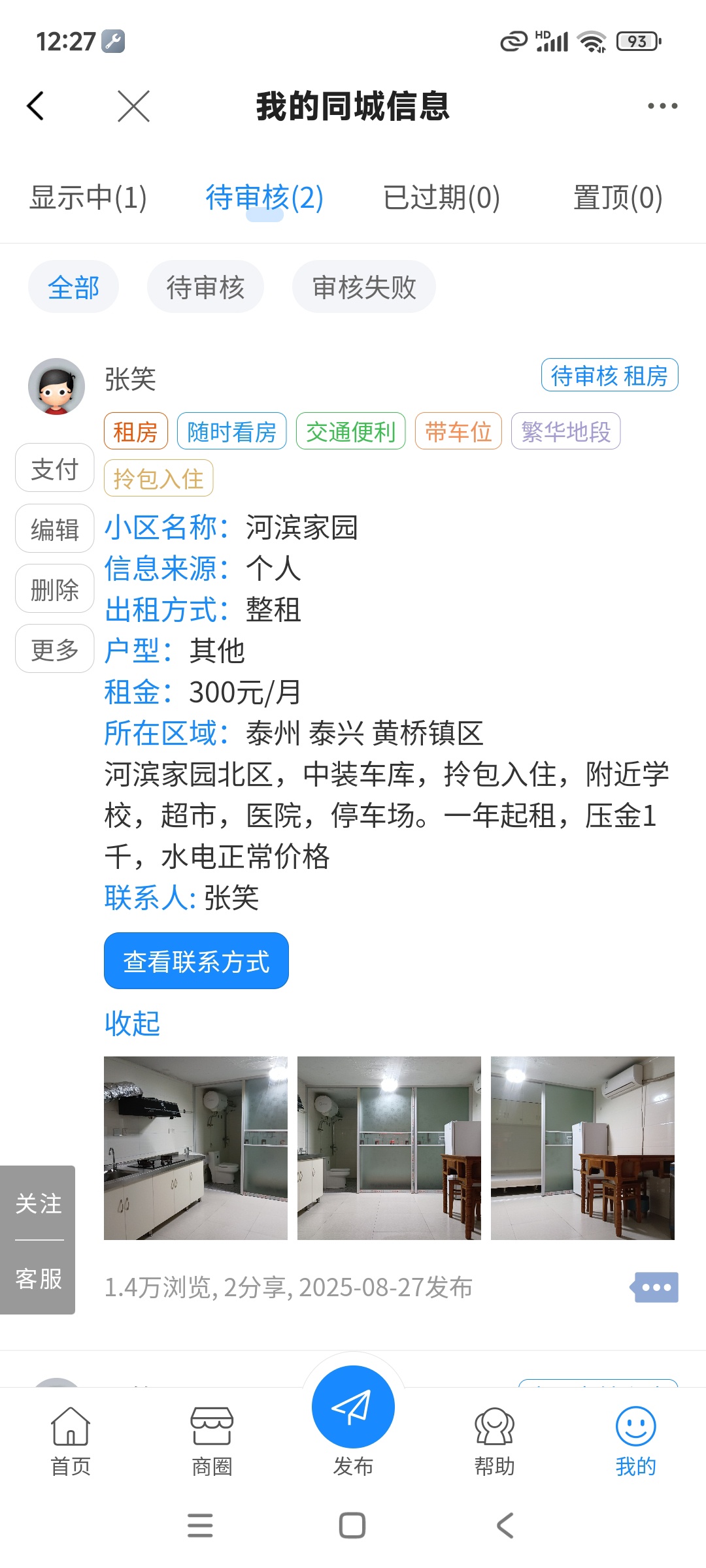
Task: Select the 全部 filter chip
Action: pos(73,287)
